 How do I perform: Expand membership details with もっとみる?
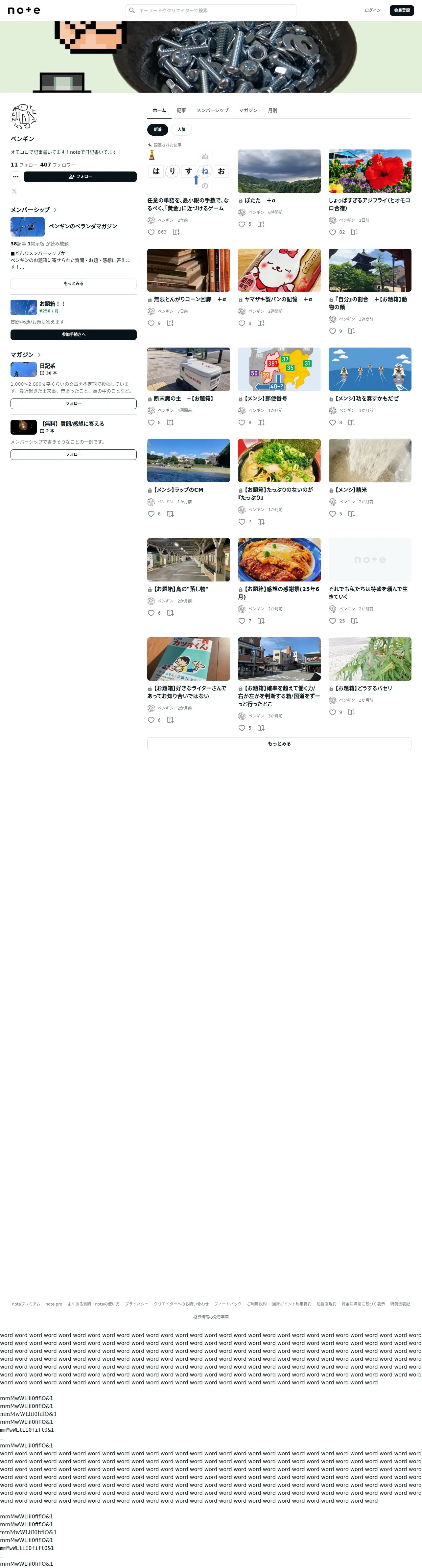tap(73, 284)
